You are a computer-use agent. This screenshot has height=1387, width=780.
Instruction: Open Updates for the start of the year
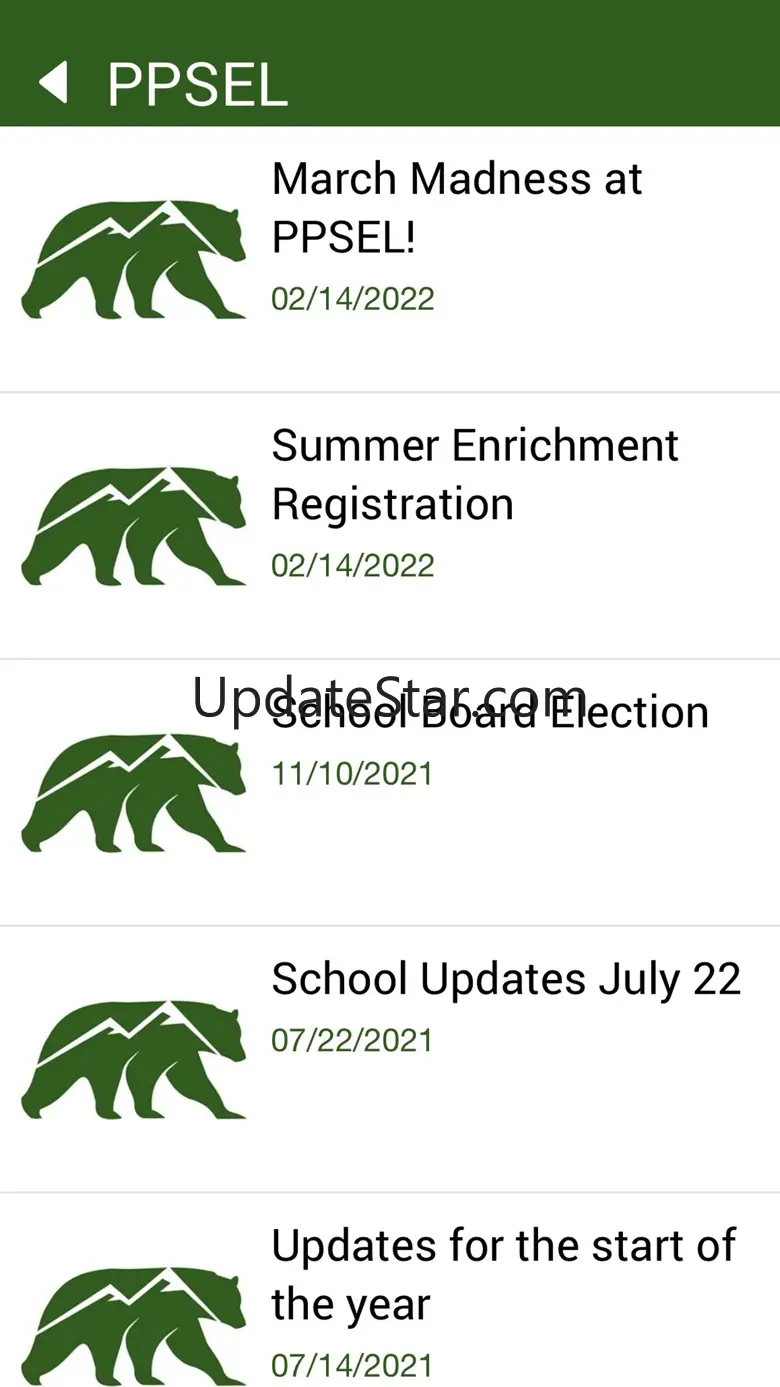coord(503,1274)
